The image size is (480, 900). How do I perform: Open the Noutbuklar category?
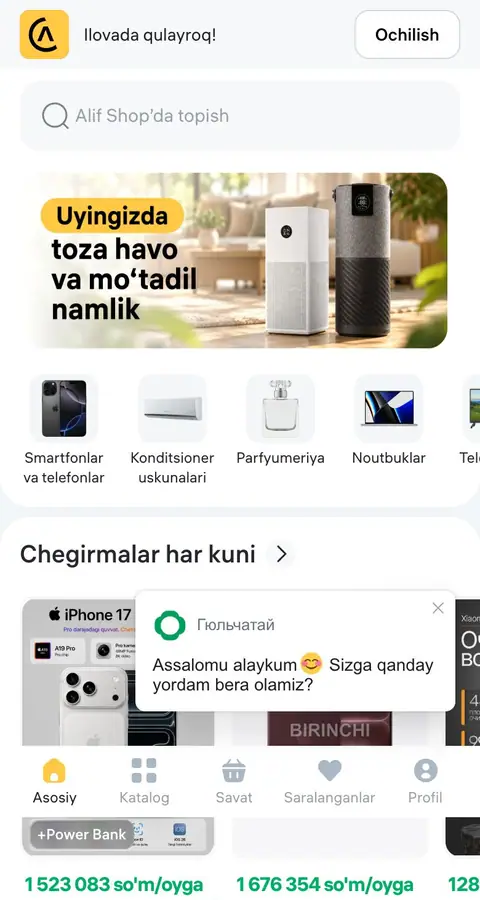(x=389, y=421)
